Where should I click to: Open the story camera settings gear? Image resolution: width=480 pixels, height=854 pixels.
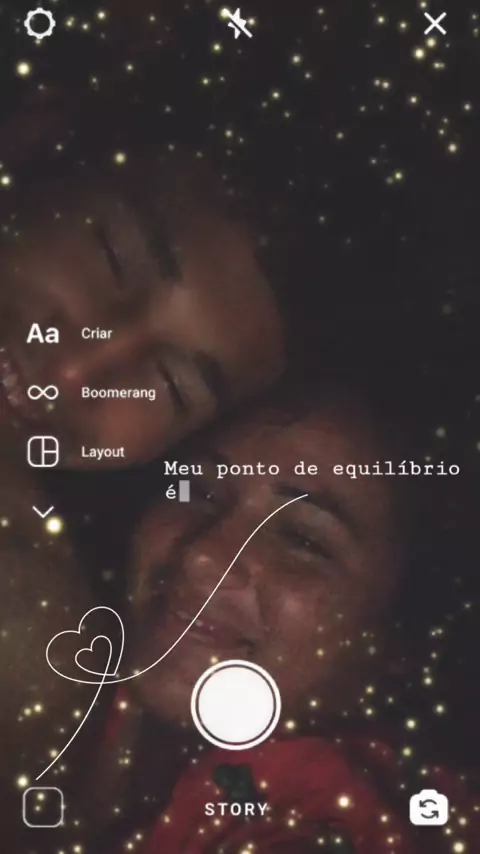pyautogui.click(x=40, y=23)
